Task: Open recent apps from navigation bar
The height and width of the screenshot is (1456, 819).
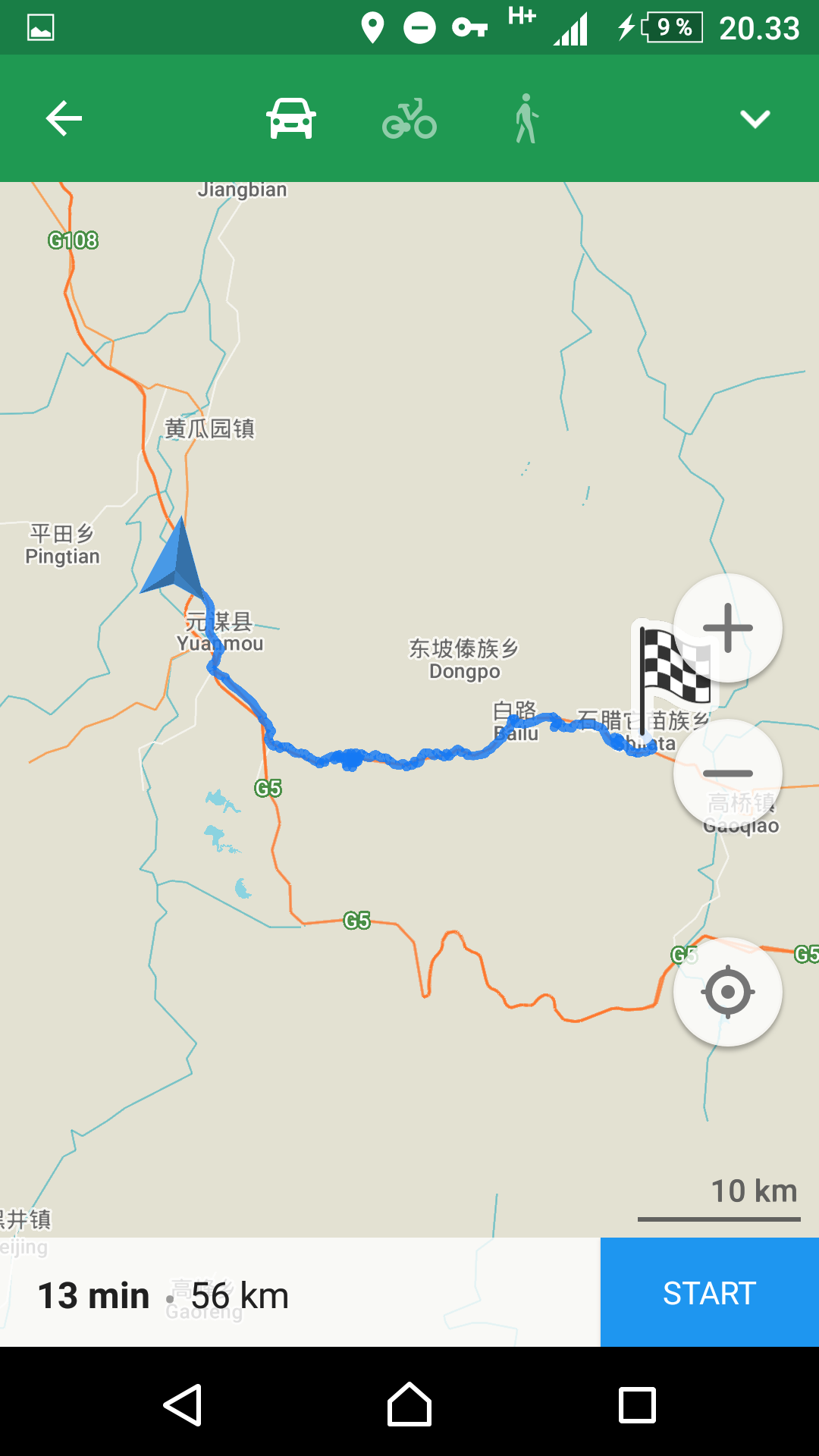Action: pyautogui.click(x=637, y=1405)
